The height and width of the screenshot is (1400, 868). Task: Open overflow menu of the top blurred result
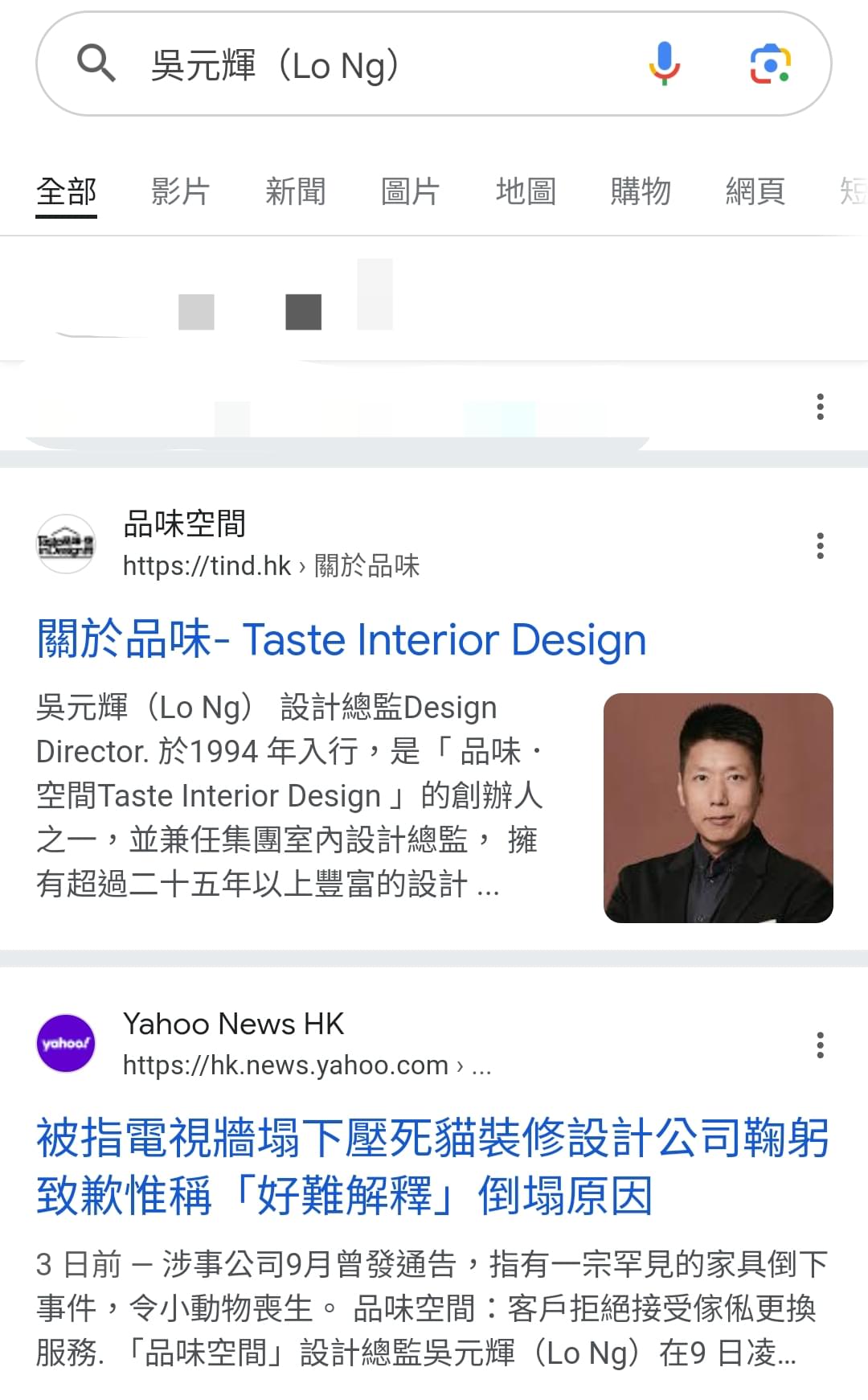820,406
